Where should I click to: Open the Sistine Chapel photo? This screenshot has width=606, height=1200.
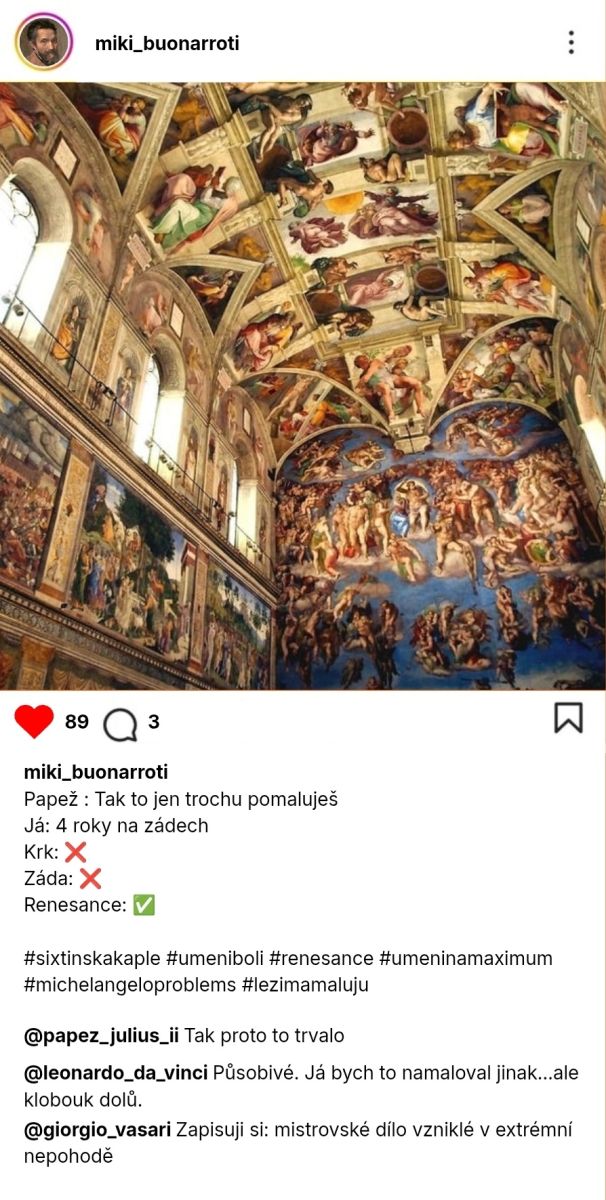(x=303, y=385)
